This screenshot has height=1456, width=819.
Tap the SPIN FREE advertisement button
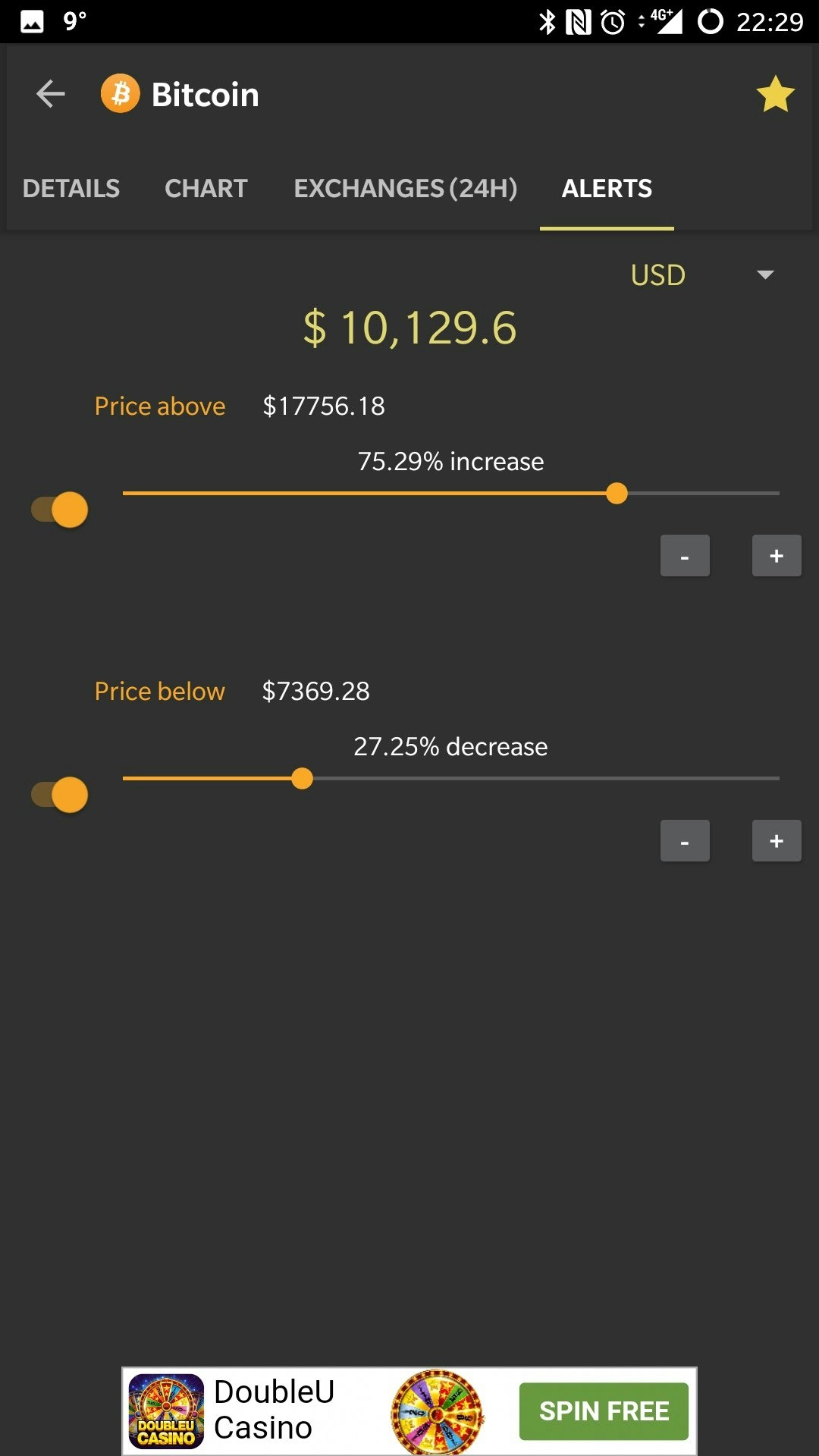click(604, 1410)
